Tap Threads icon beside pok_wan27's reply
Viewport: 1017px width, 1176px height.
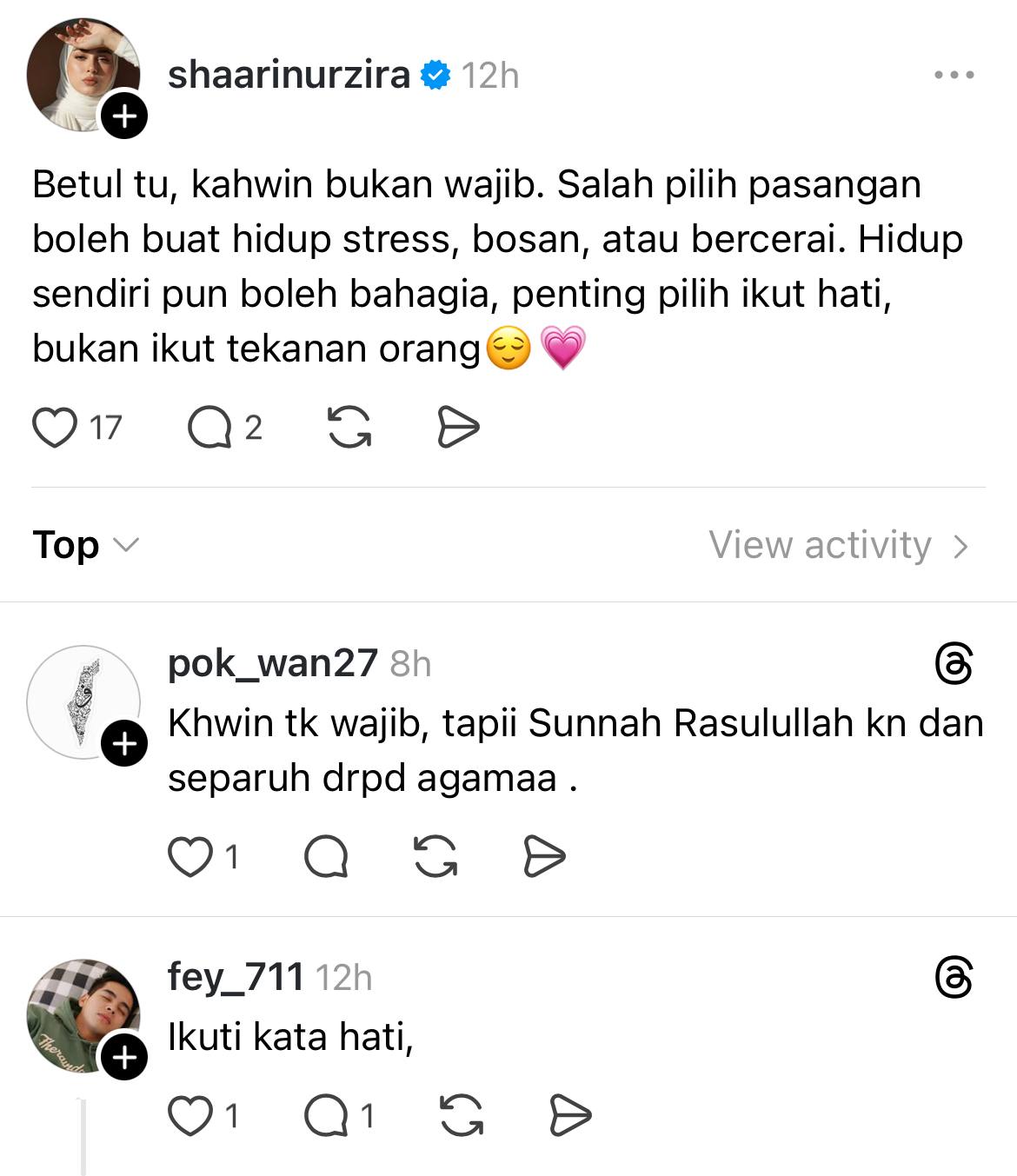click(x=954, y=665)
